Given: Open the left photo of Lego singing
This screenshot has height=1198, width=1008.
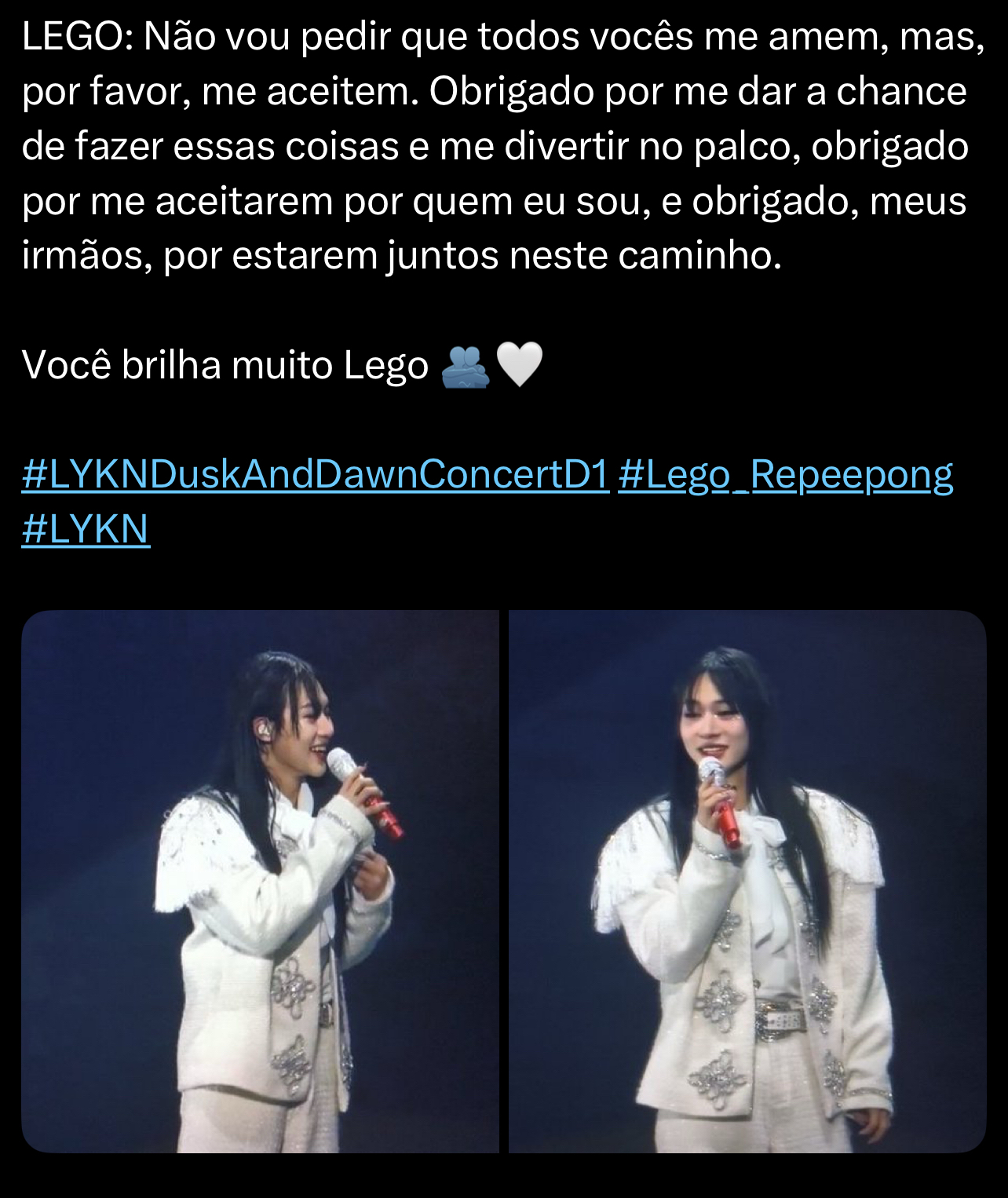Looking at the screenshot, I should point(260,881).
